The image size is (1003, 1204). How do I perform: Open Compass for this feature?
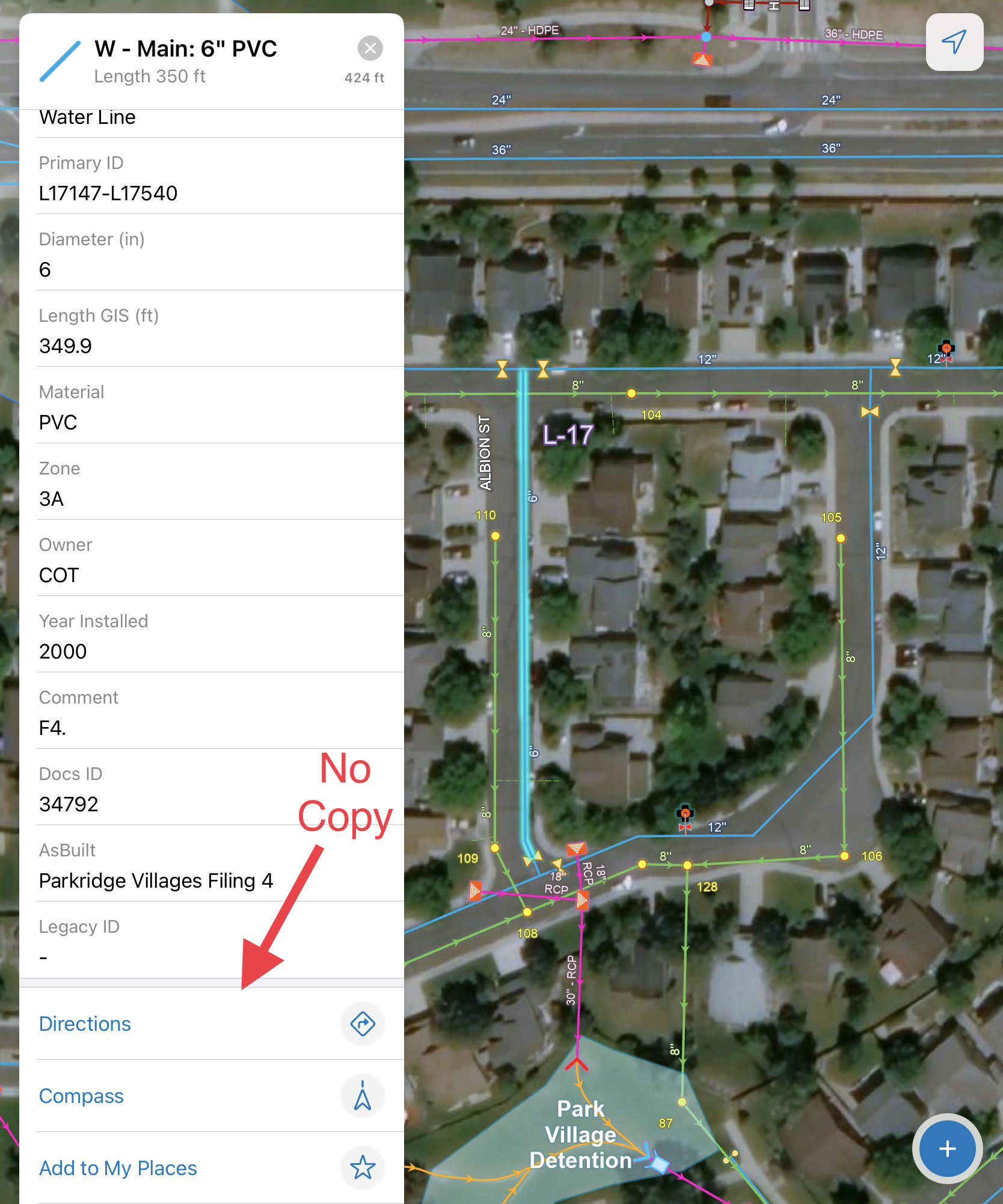81,1096
